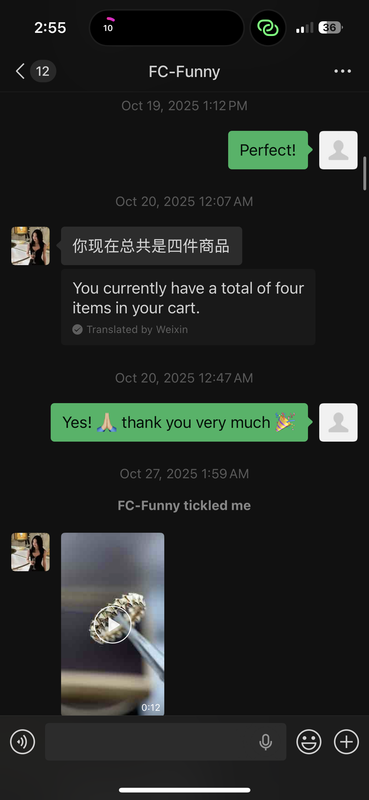369x800 pixels.
Task: Switch to voice message input
Action: point(23,742)
